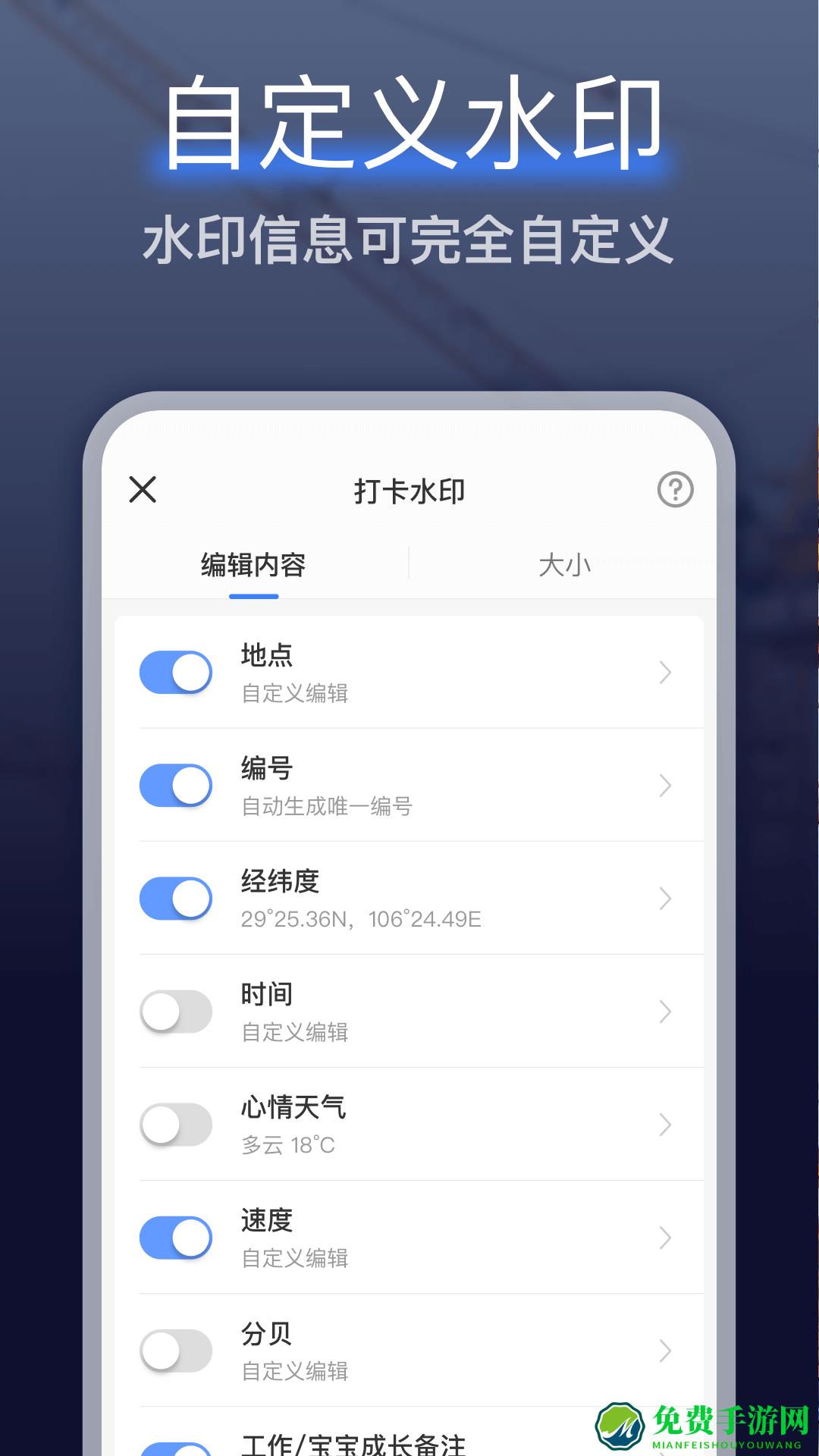Close the 打卡水印 settings panel
Image resolution: width=819 pixels, height=1456 pixels.
coord(143,490)
